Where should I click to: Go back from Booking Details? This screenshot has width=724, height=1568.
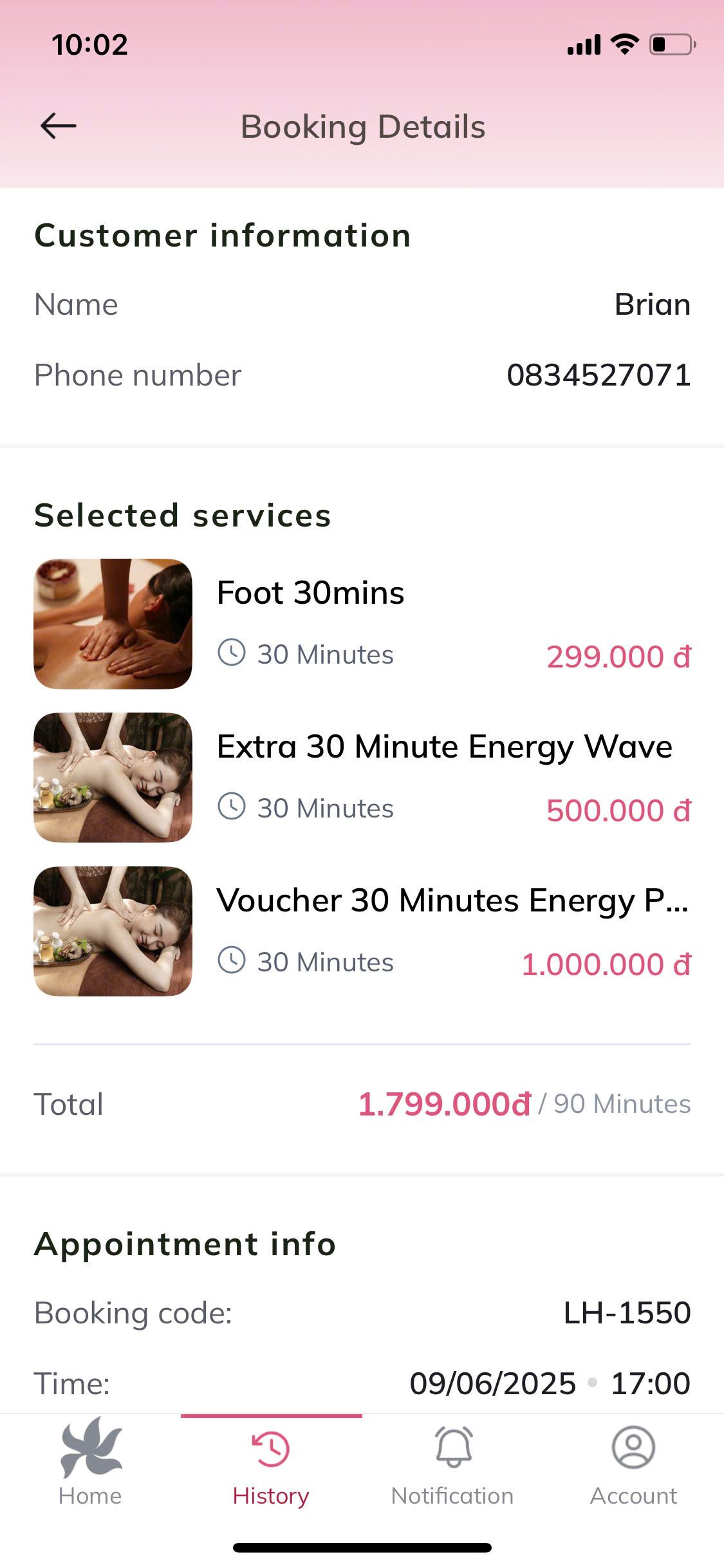[58, 126]
